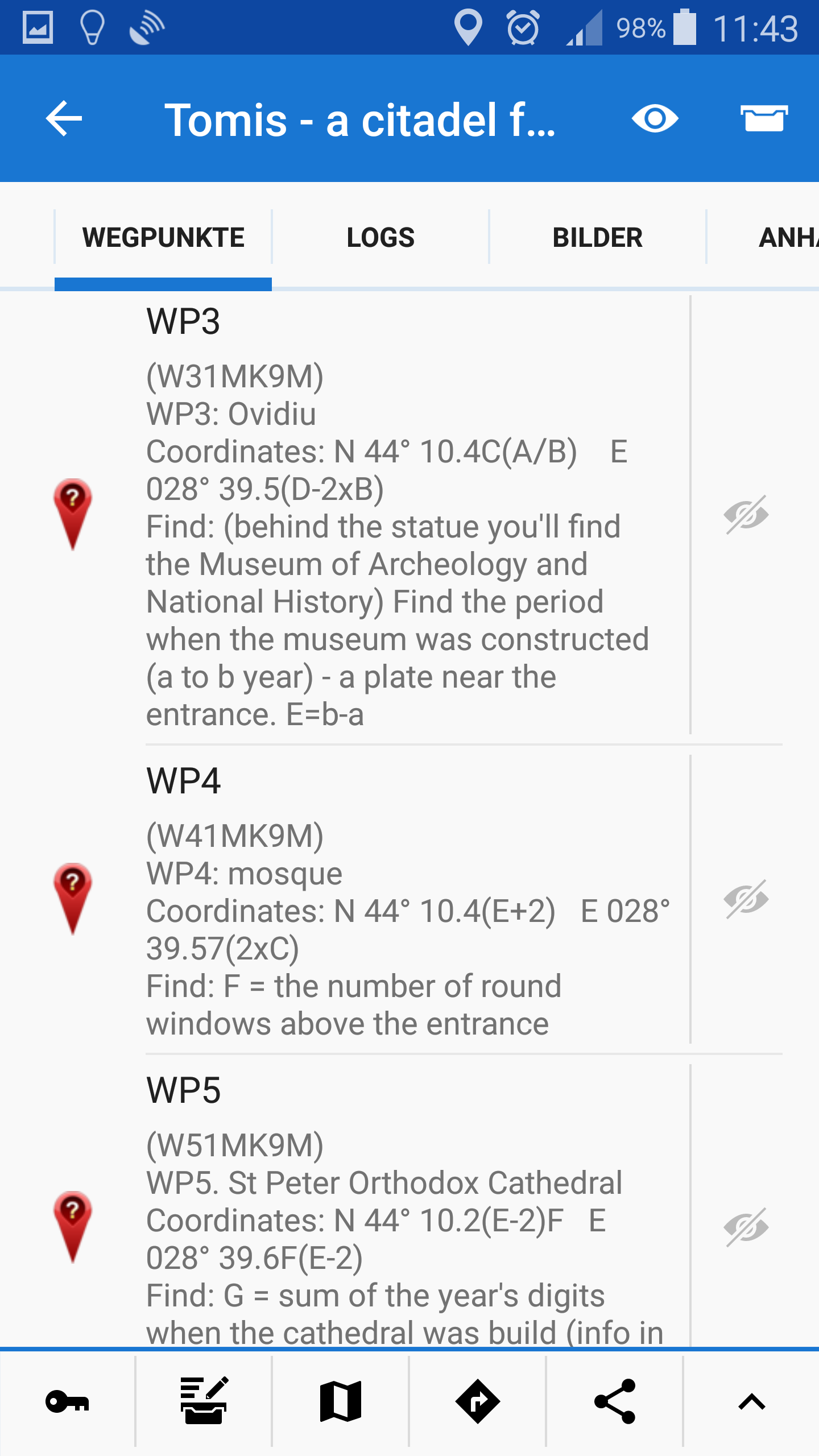The image size is (819, 1456).
Task: Expand the bottom toolbar with the up chevron
Action: [x=751, y=1402]
